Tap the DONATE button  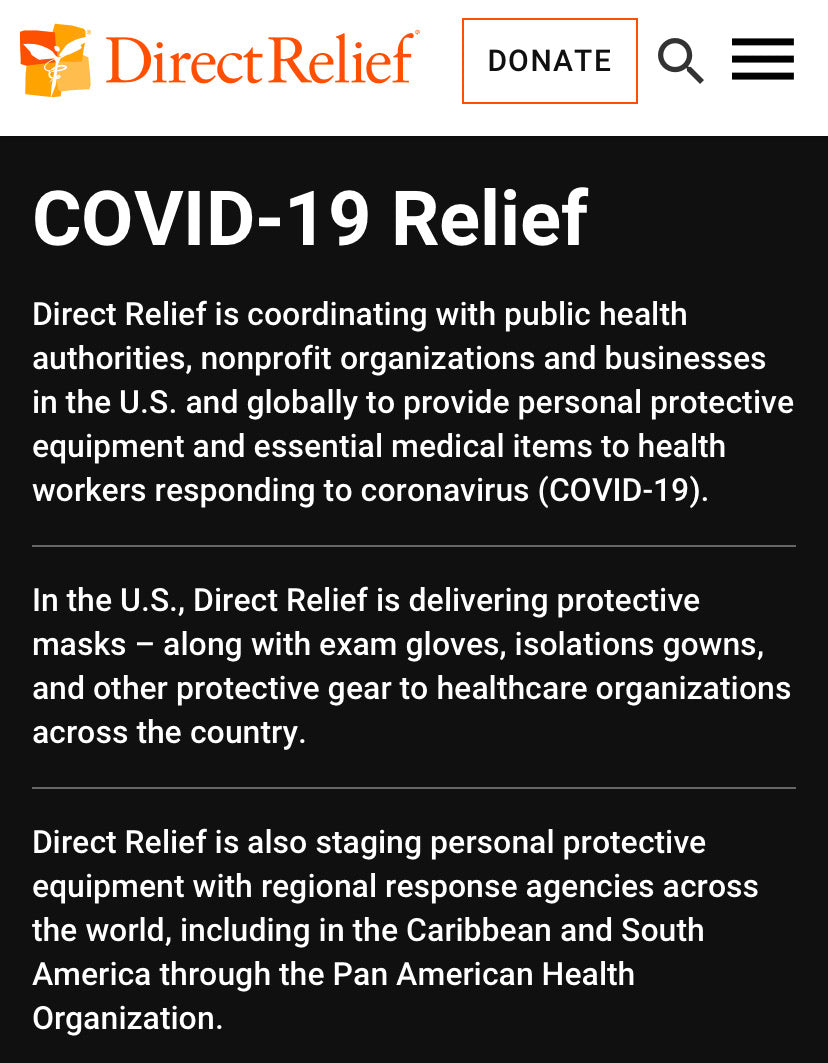549,61
